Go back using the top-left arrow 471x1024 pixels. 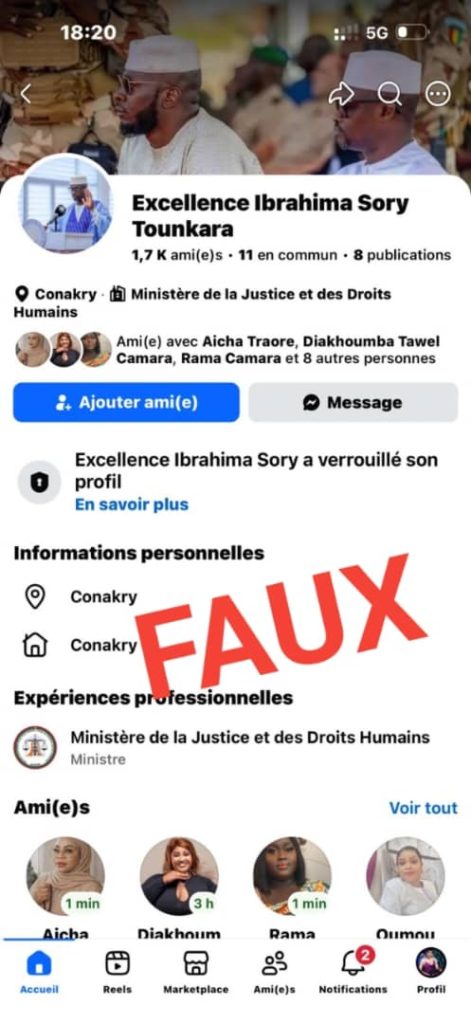click(x=25, y=94)
